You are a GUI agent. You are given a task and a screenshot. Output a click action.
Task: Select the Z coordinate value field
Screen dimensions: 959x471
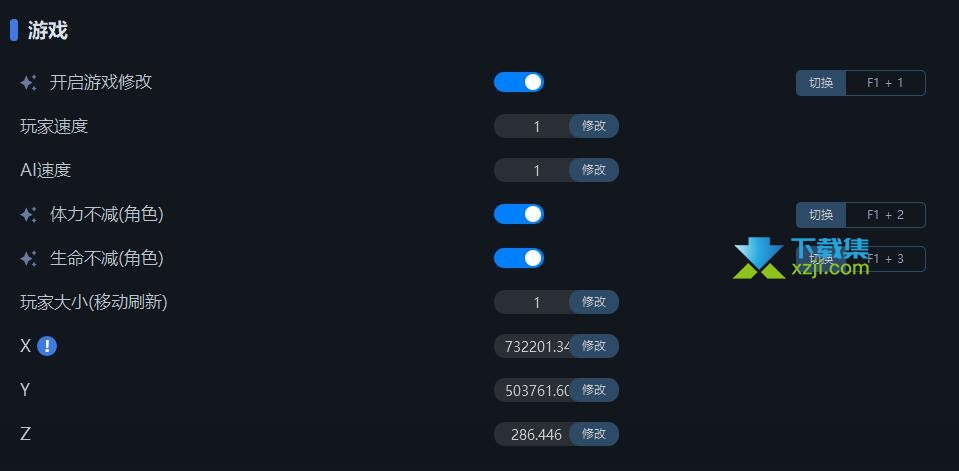[533, 434]
